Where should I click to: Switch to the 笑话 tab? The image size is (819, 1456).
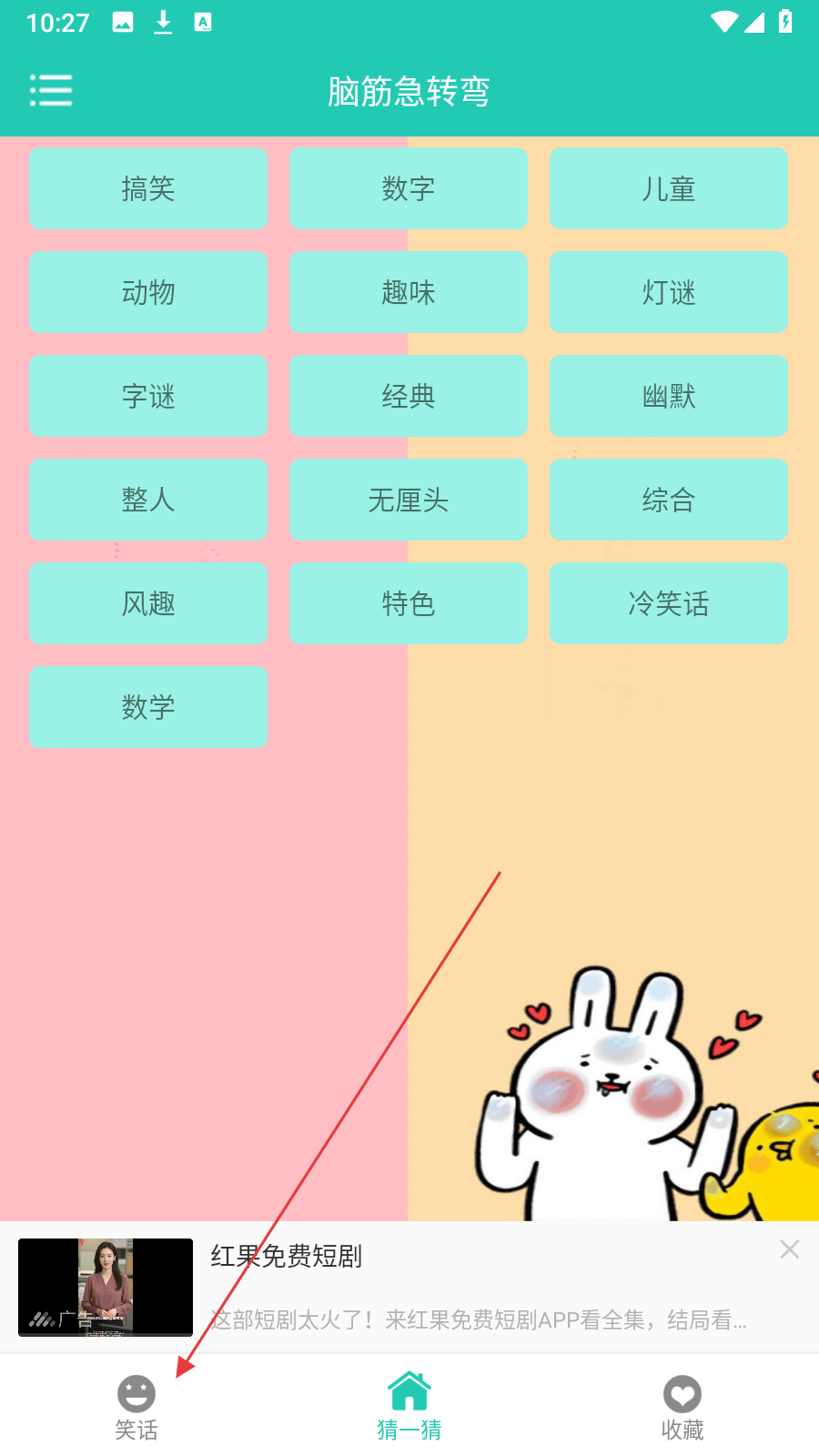tap(136, 1408)
